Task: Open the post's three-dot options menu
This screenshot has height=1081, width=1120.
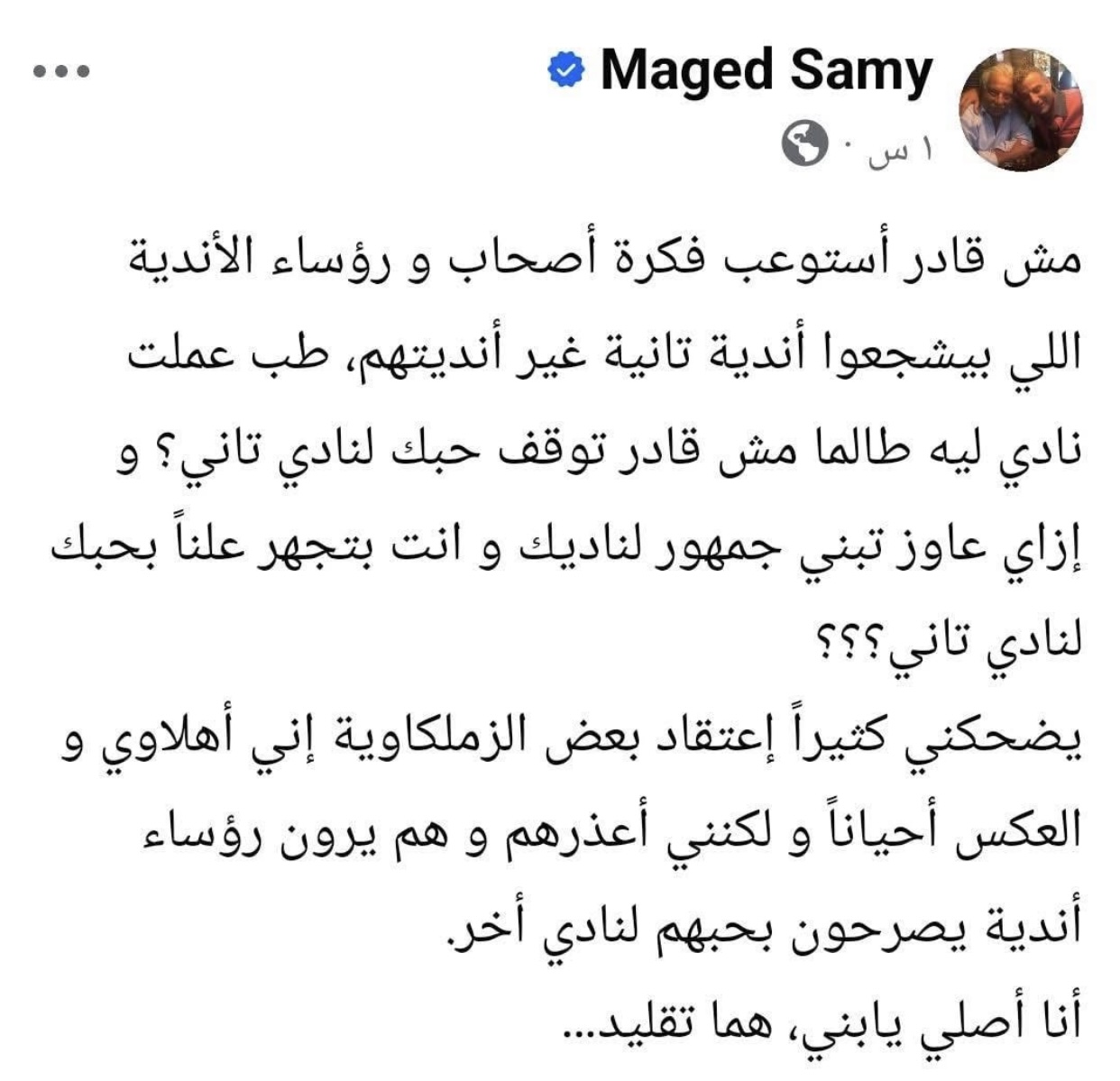Action: [x=61, y=72]
